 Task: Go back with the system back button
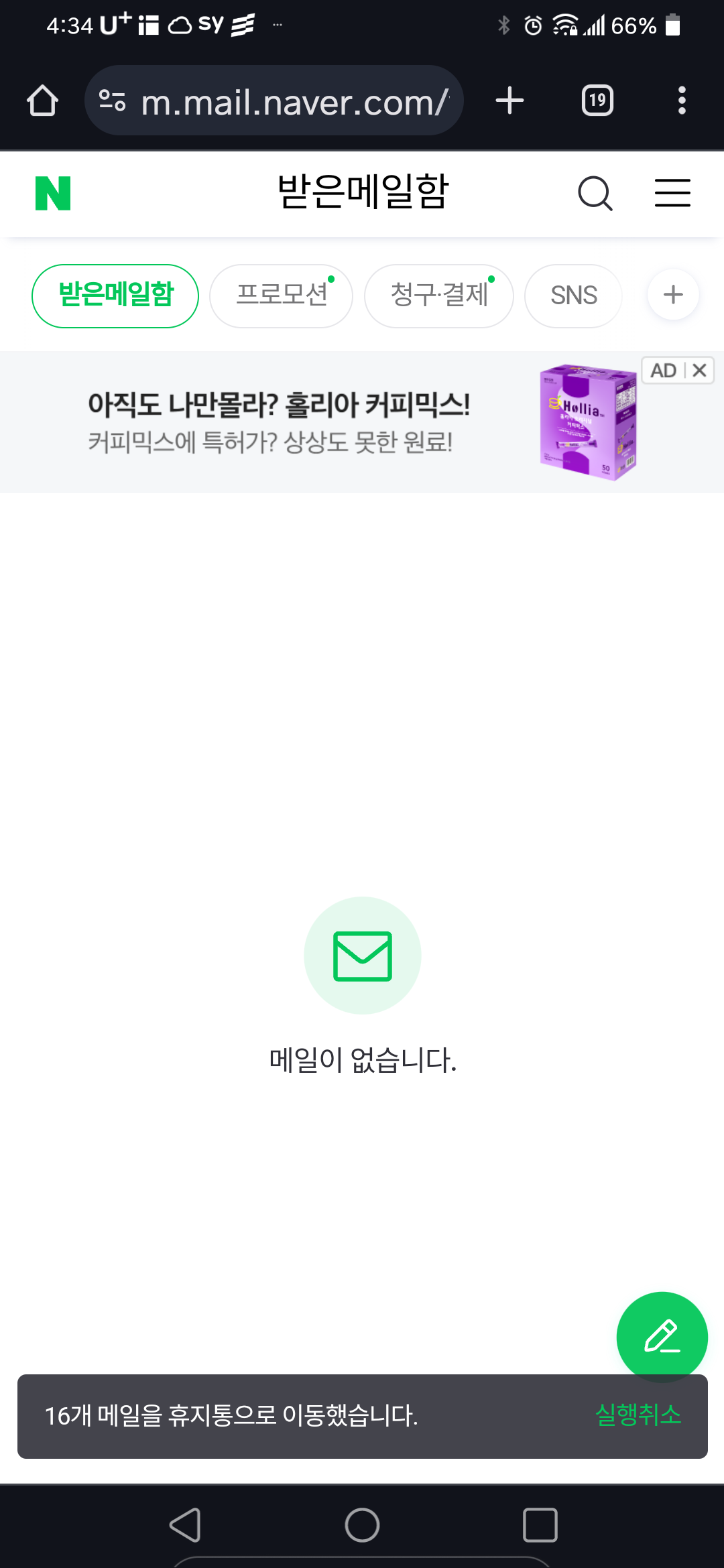coord(185,1525)
